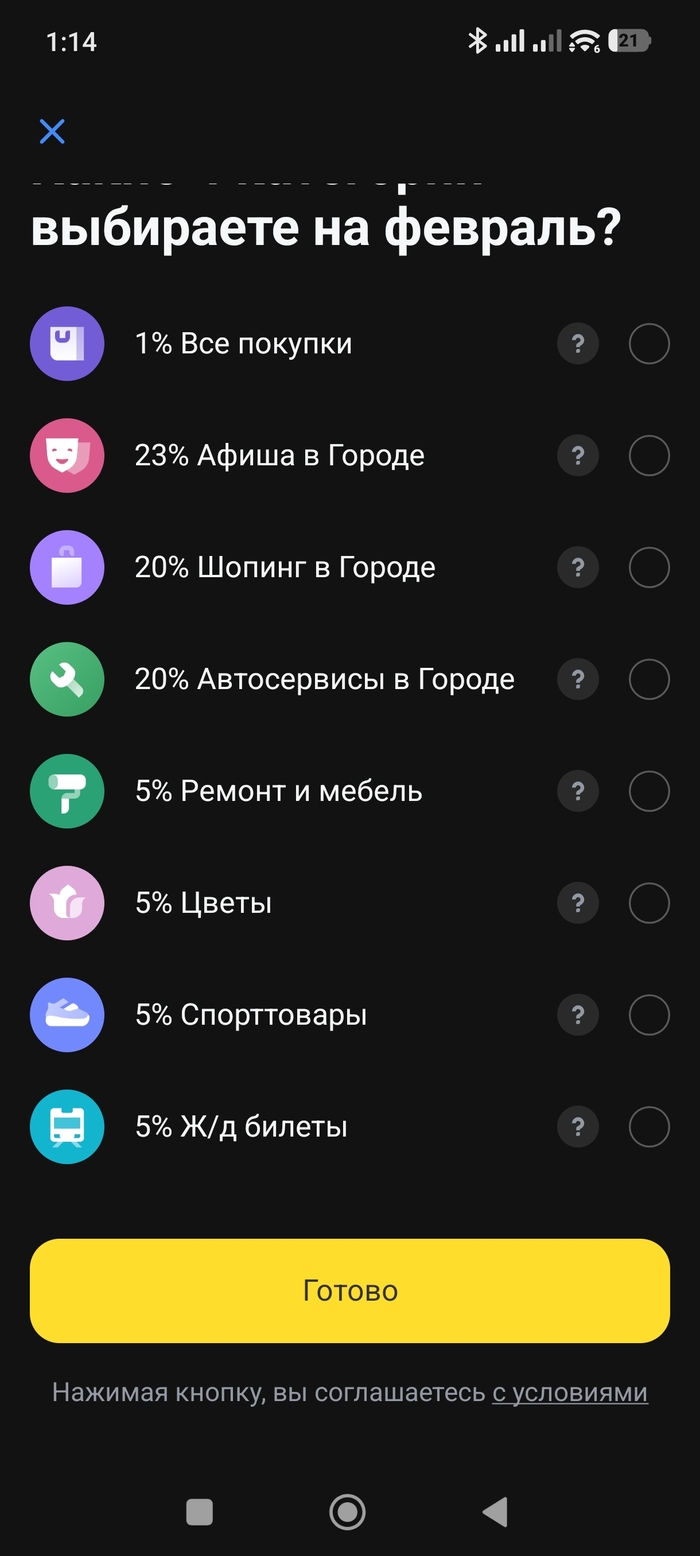Viewport: 700px width, 1556px height.
Task: Select the 1% Все покупки category
Action: pyautogui.click(x=649, y=344)
